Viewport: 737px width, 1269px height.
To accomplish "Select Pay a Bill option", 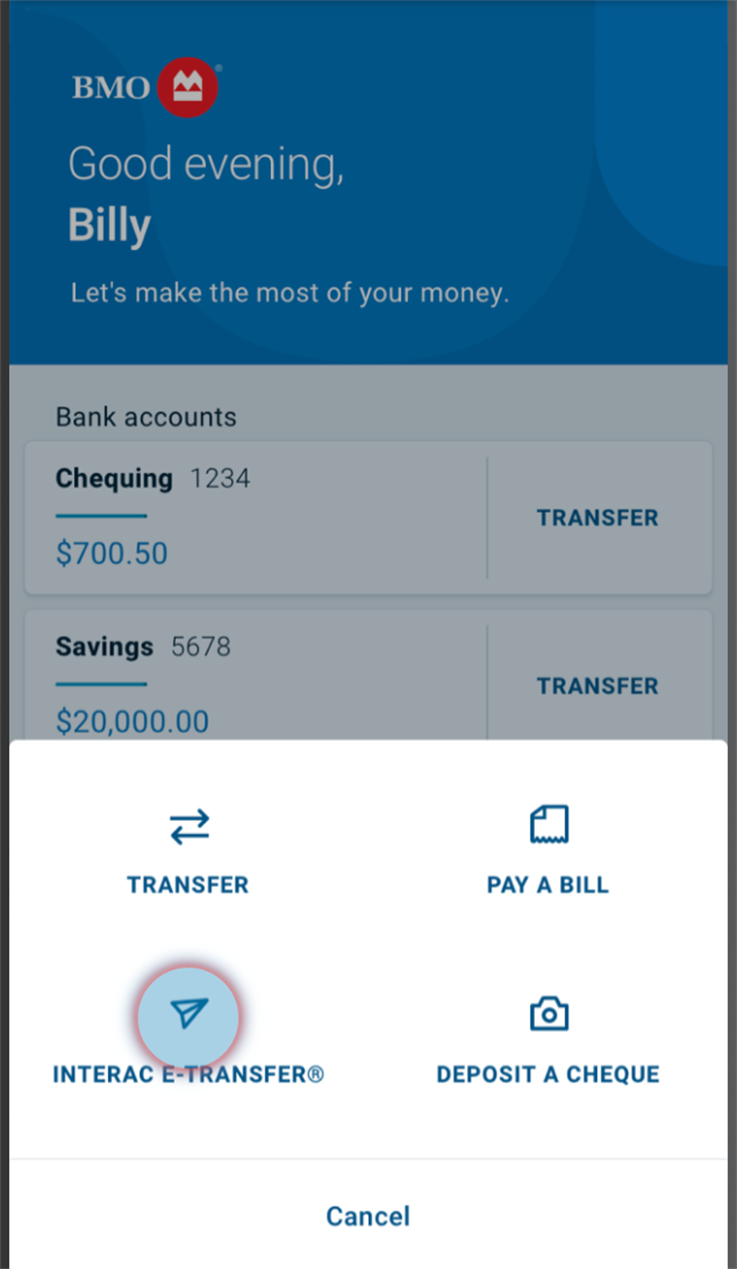I will pos(548,852).
